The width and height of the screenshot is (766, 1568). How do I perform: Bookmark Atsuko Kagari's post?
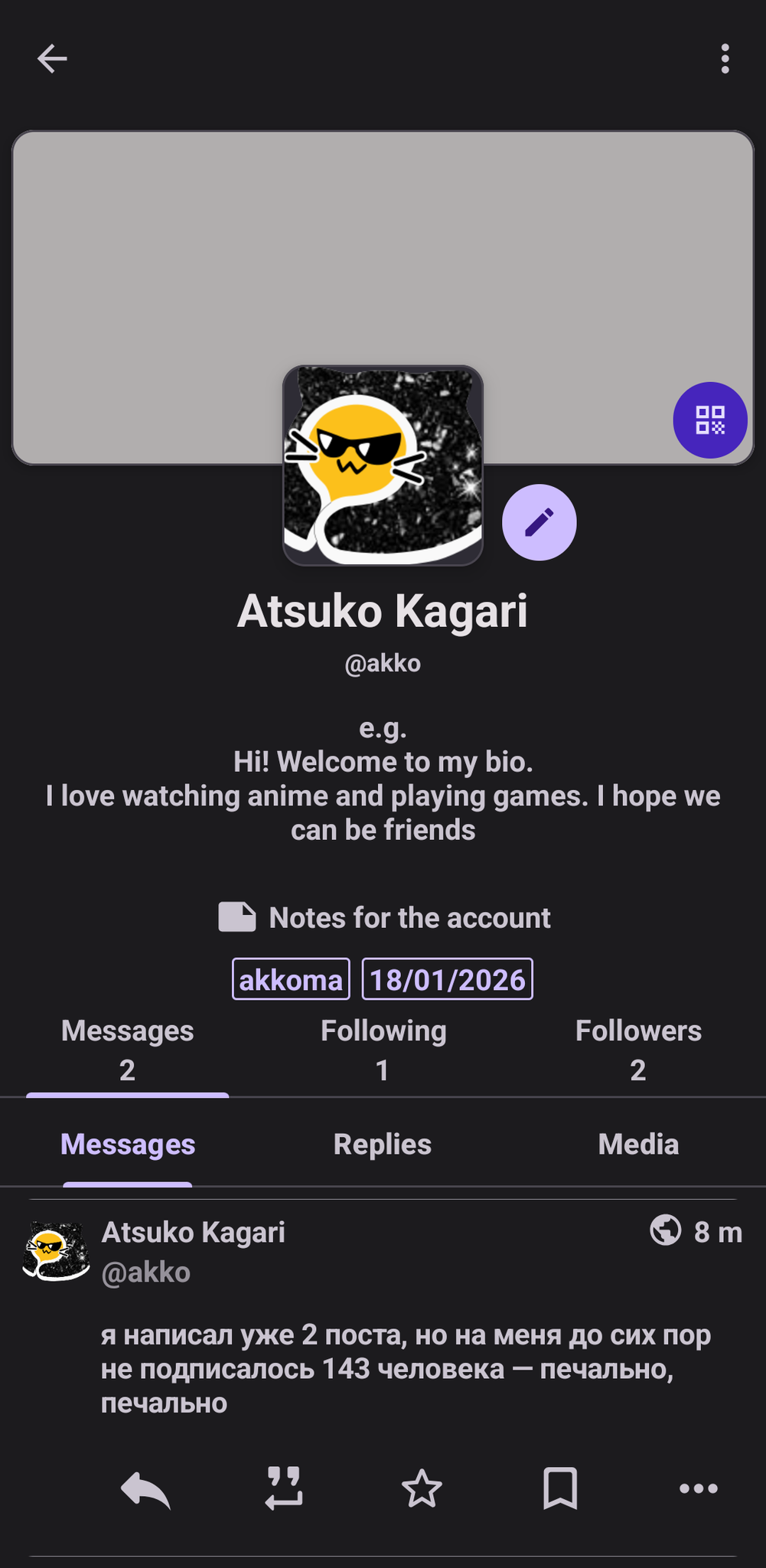click(560, 1489)
